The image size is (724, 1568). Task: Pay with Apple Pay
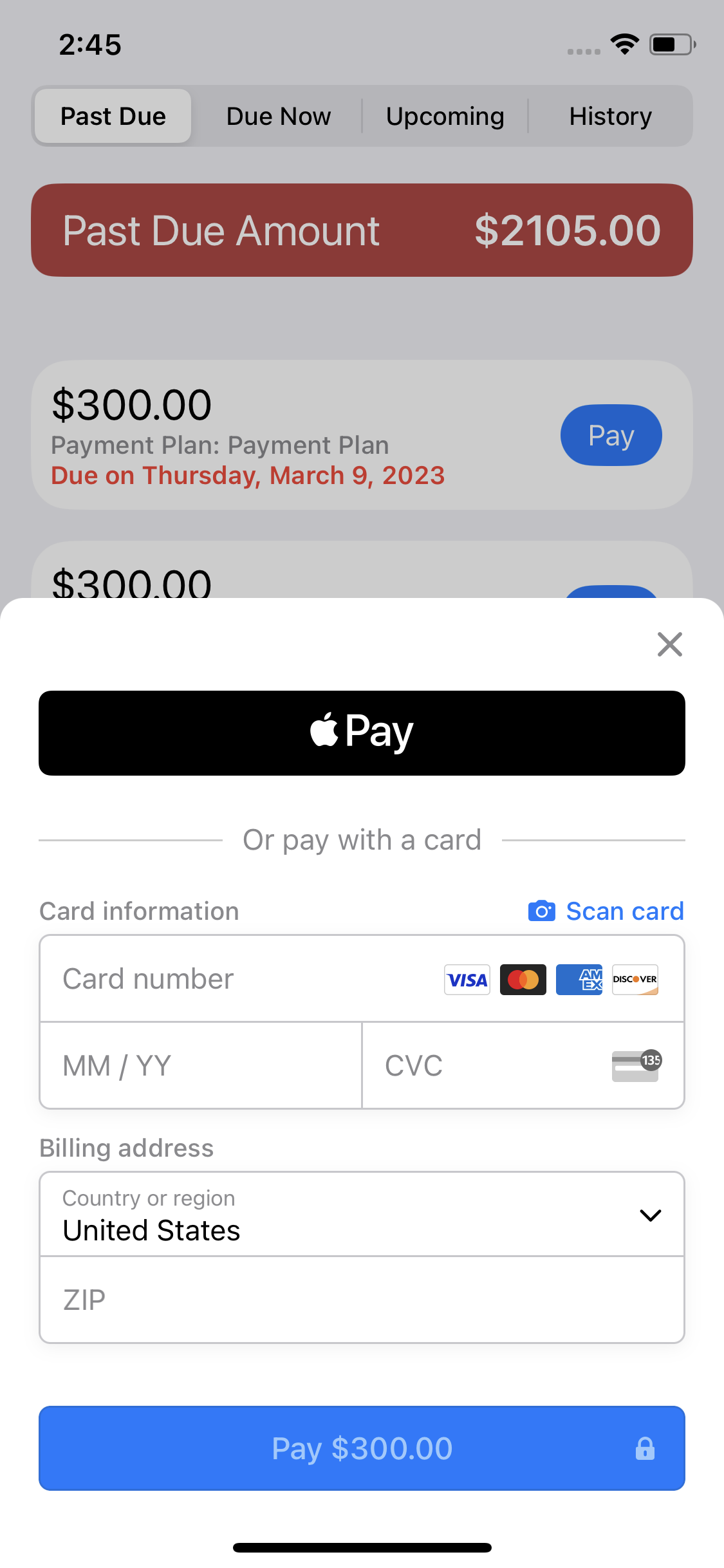point(362,733)
